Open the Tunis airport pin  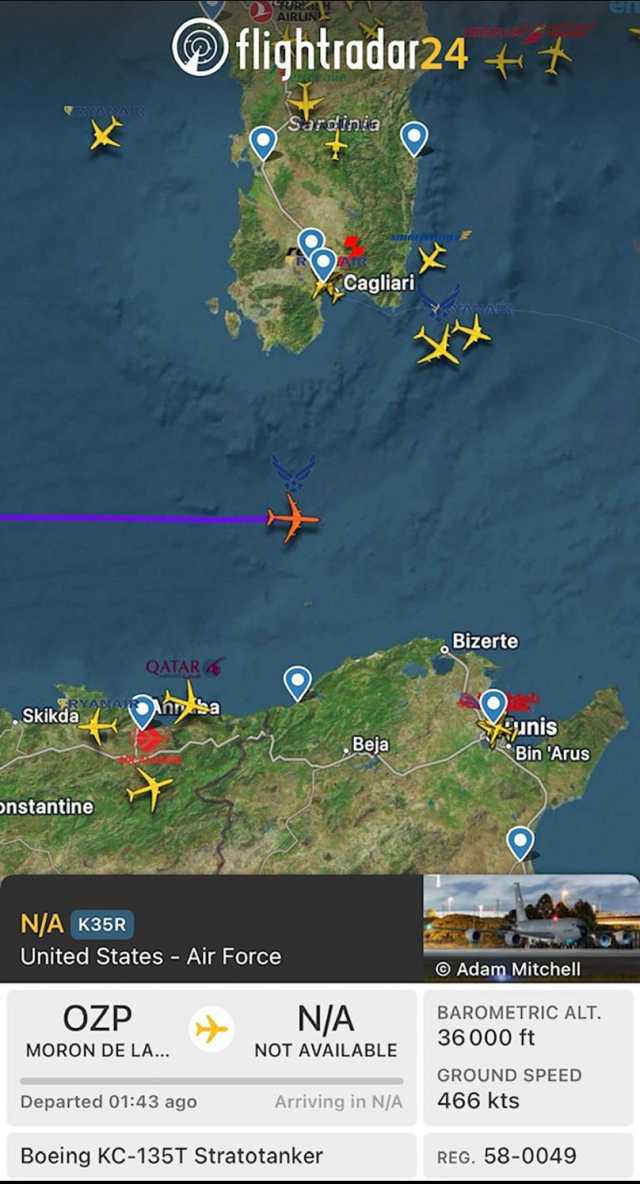[x=493, y=705]
